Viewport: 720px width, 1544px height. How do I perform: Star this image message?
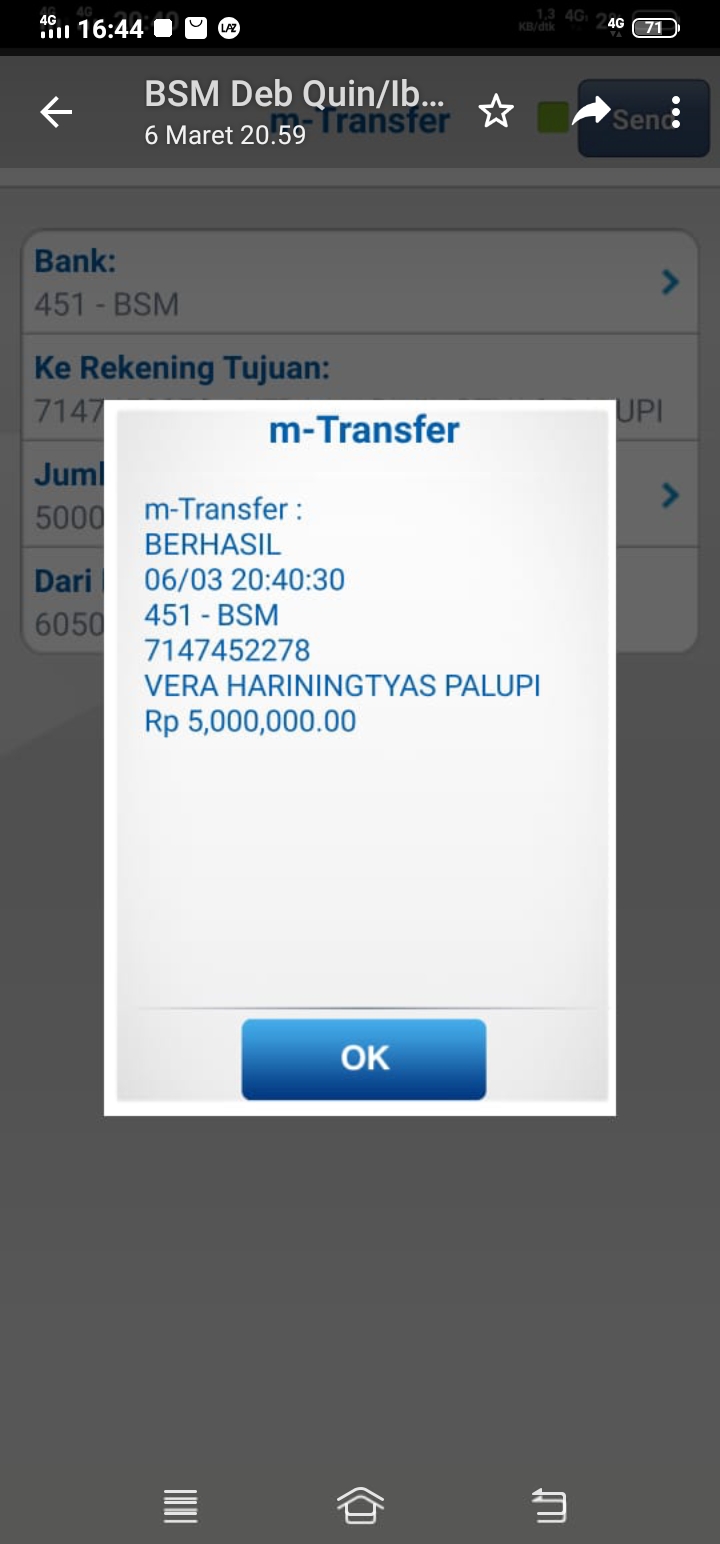click(x=496, y=112)
